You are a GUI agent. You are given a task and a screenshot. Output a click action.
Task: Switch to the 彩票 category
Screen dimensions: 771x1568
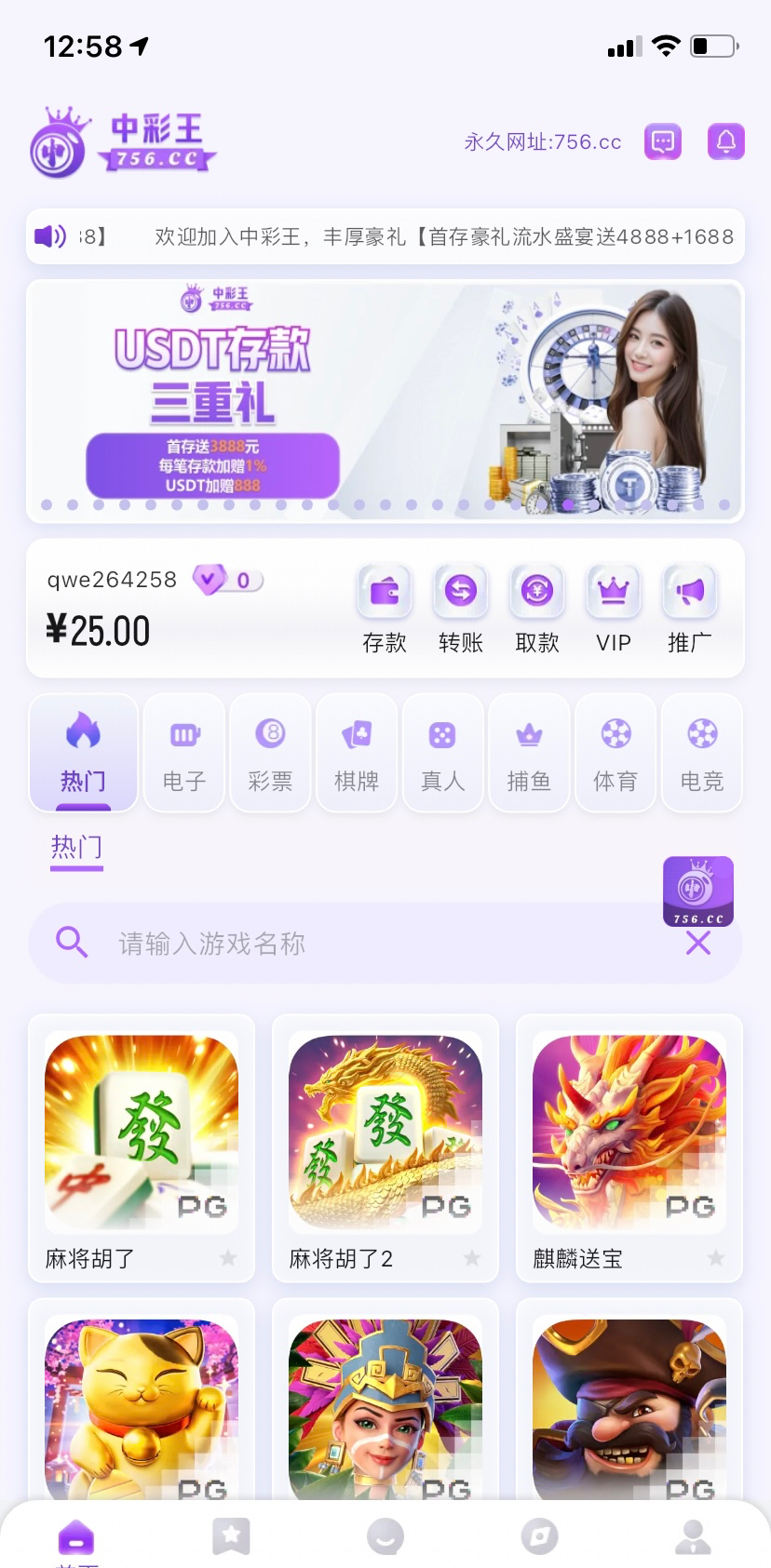pyautogui.click(x=271, y=753)
